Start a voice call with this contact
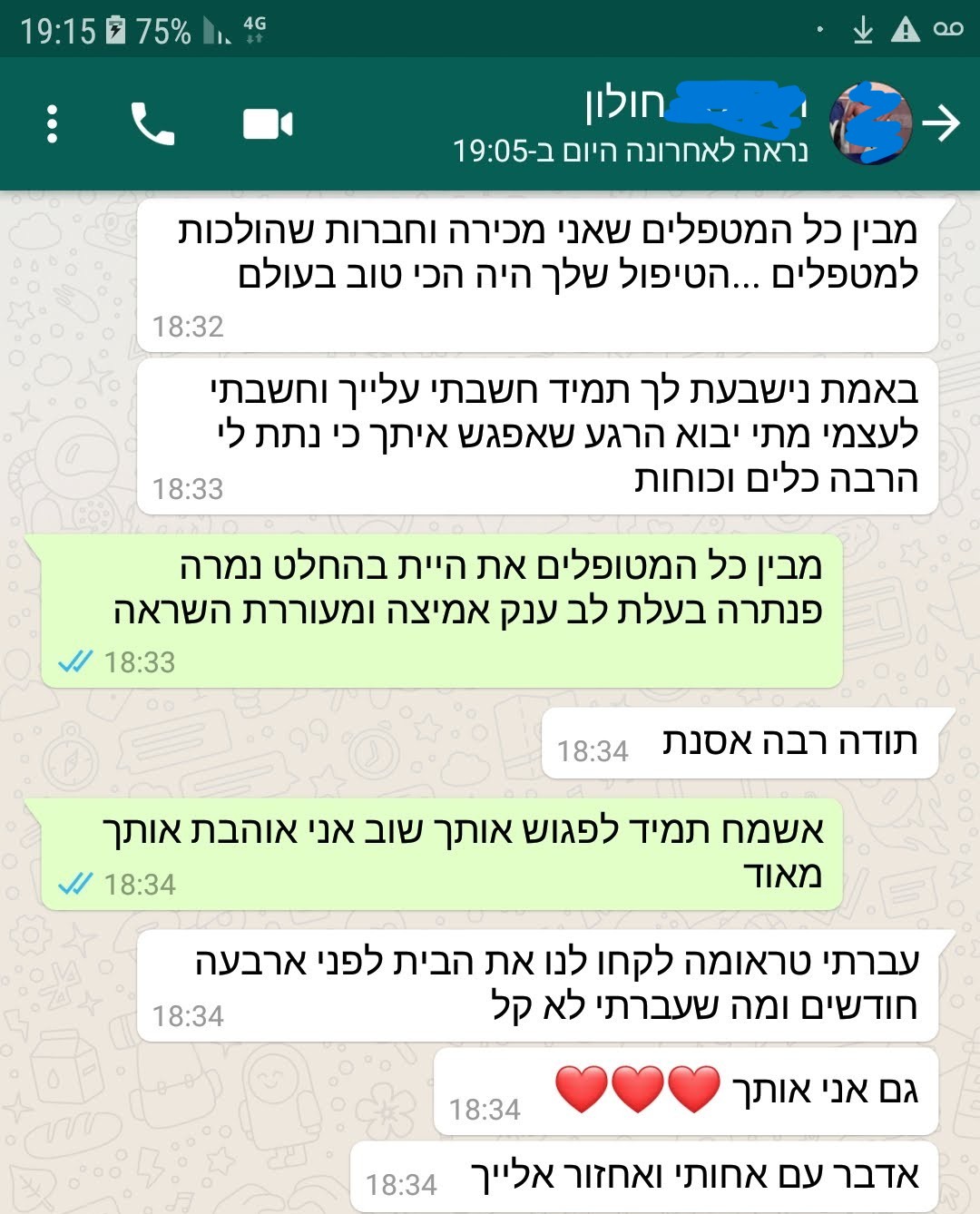This screenshot has width=980, height=1214. [152, 123]
